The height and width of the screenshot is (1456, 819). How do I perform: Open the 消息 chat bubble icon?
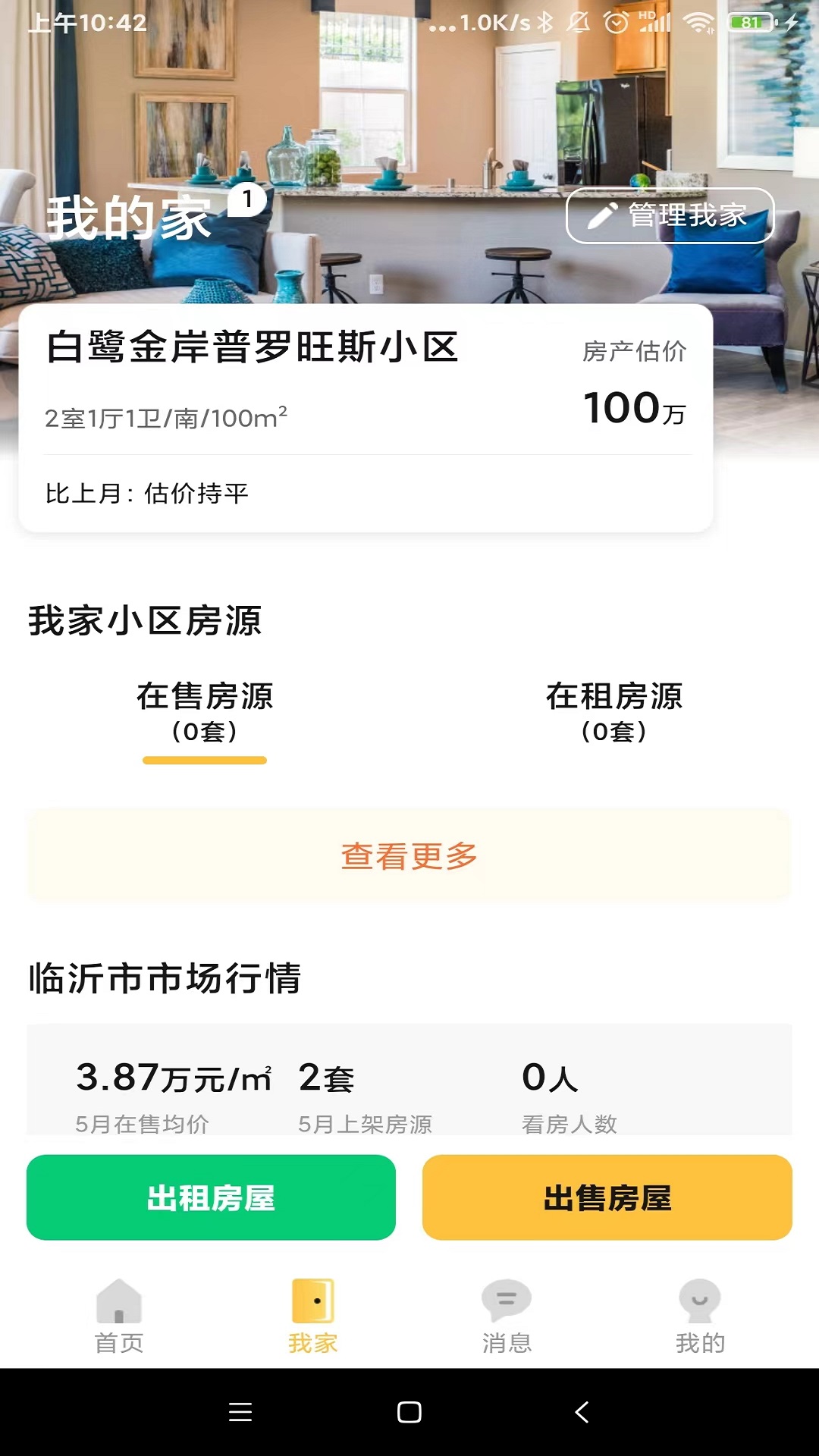click(x=504, y=1299)
